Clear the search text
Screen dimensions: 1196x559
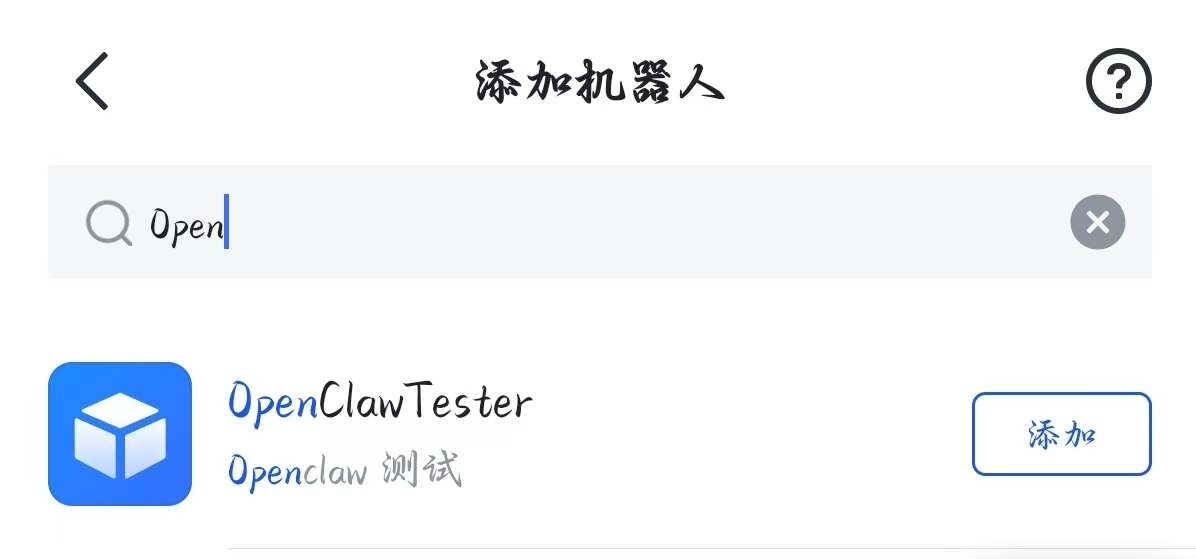pyautogui.click(x=1097, y=222)
